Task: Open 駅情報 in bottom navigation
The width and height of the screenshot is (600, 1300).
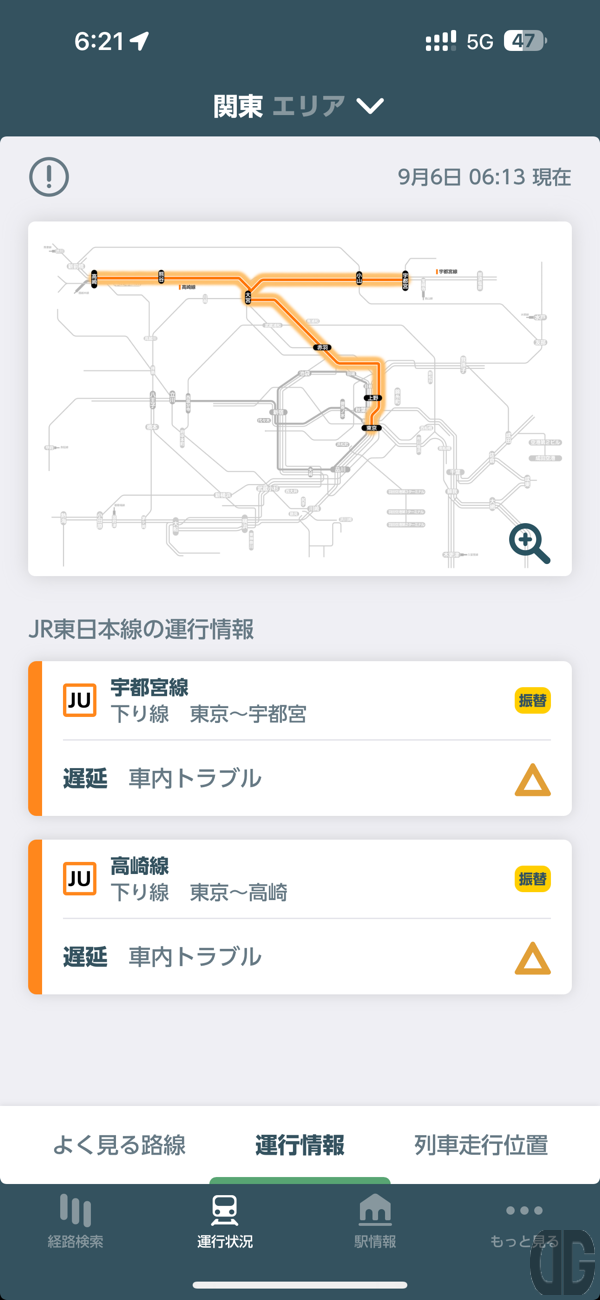Action: point(375,1222)
